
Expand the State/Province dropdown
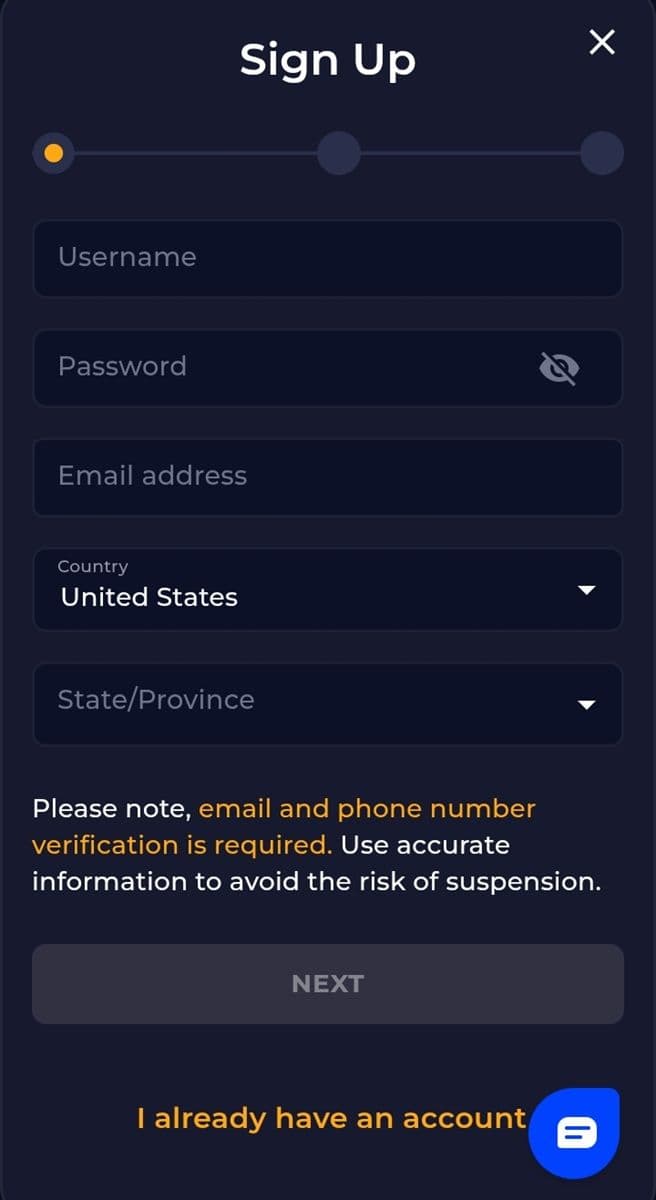pyautogui.click(x=328, y=703)
